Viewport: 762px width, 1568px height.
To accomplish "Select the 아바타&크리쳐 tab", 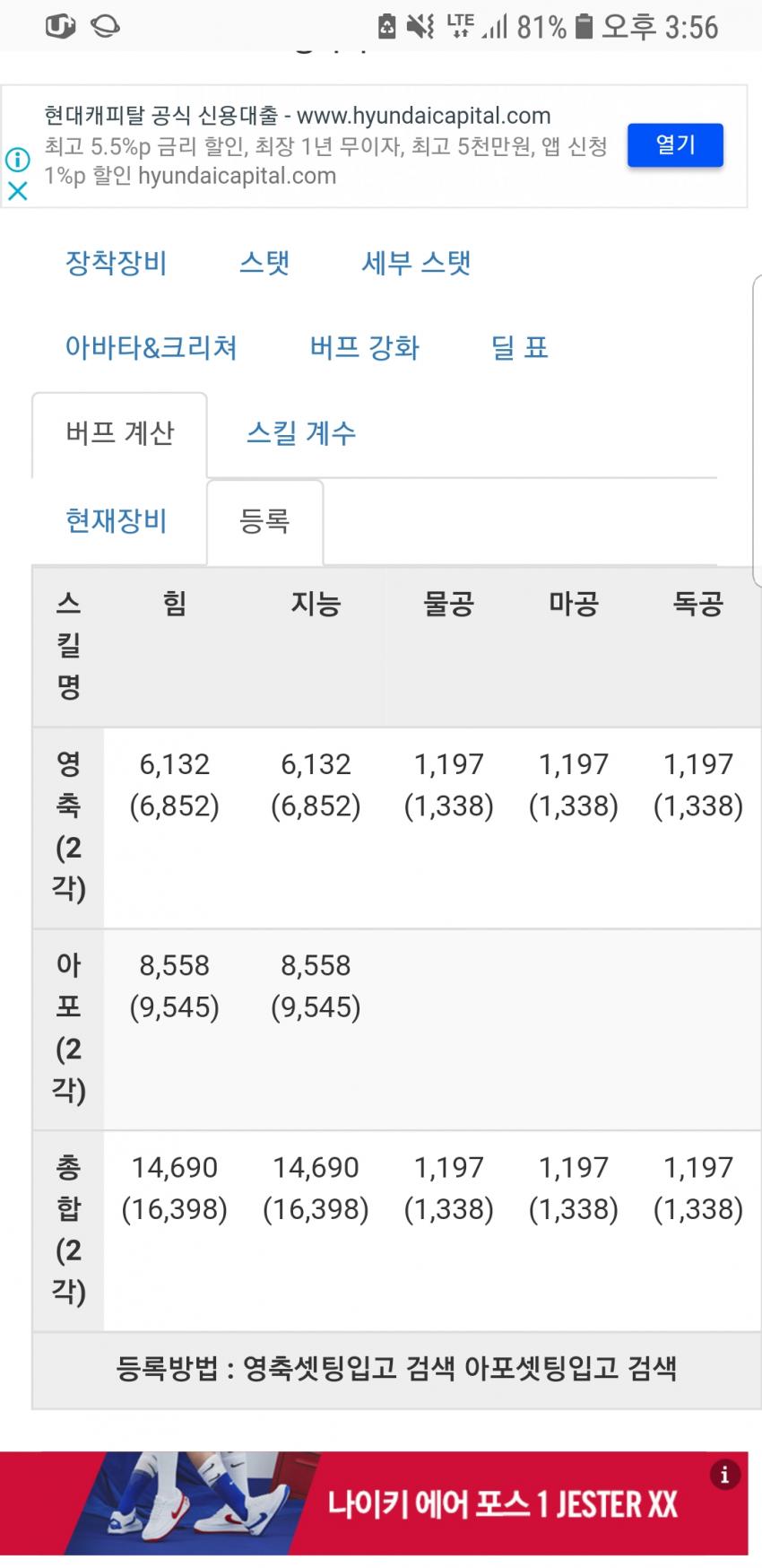I will tap(151, 347).
